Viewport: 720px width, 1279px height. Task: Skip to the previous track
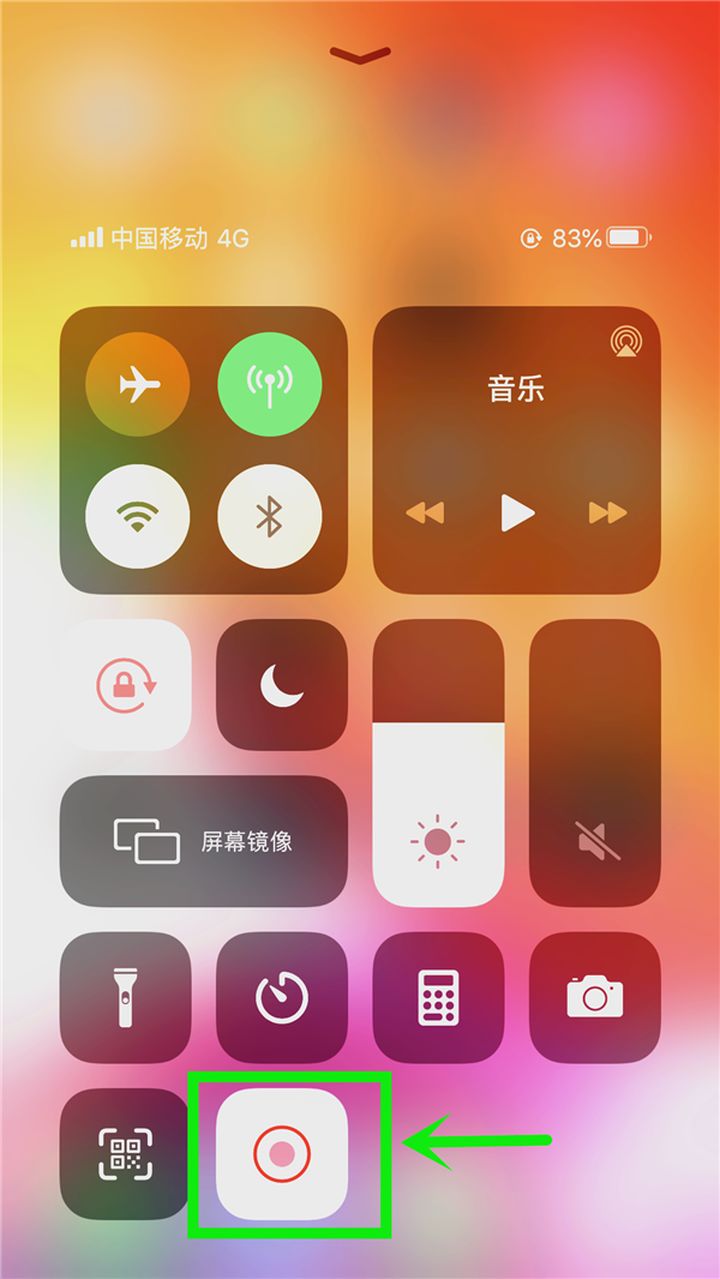coord(425,513)
